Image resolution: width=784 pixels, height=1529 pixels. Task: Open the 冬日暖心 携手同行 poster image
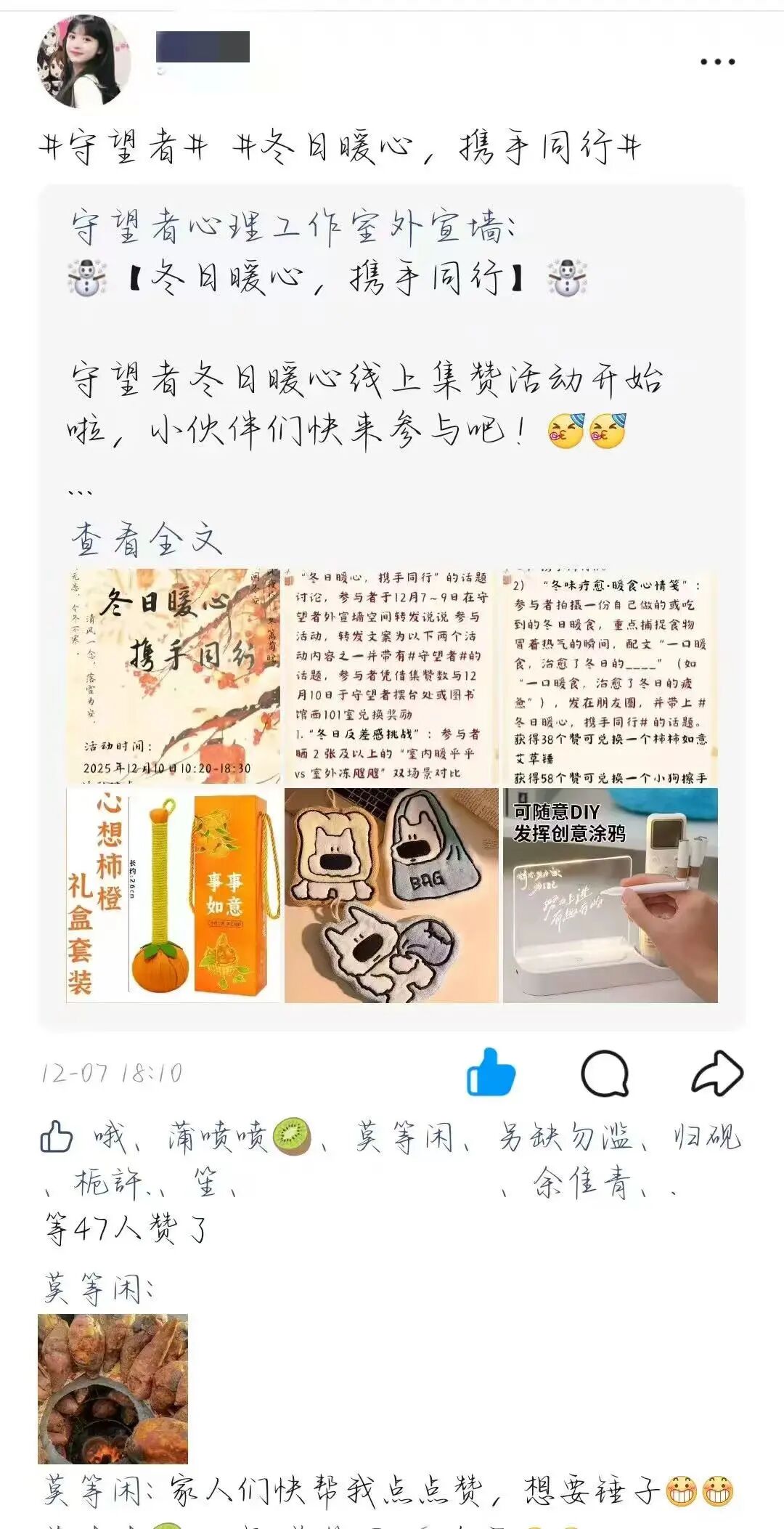(x=173, y=676)
